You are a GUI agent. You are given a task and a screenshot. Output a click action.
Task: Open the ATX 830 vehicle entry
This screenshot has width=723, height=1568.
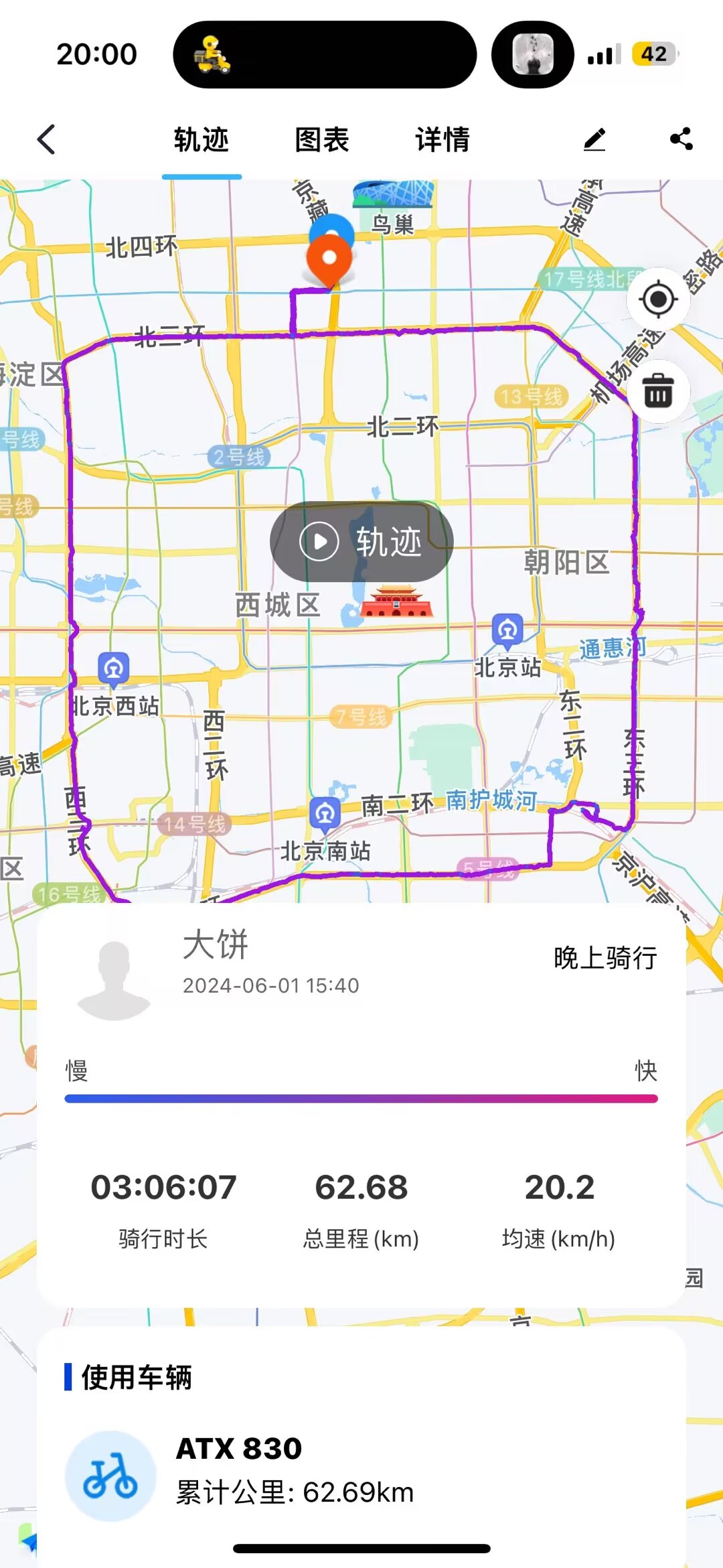[x=361, y=1475]
